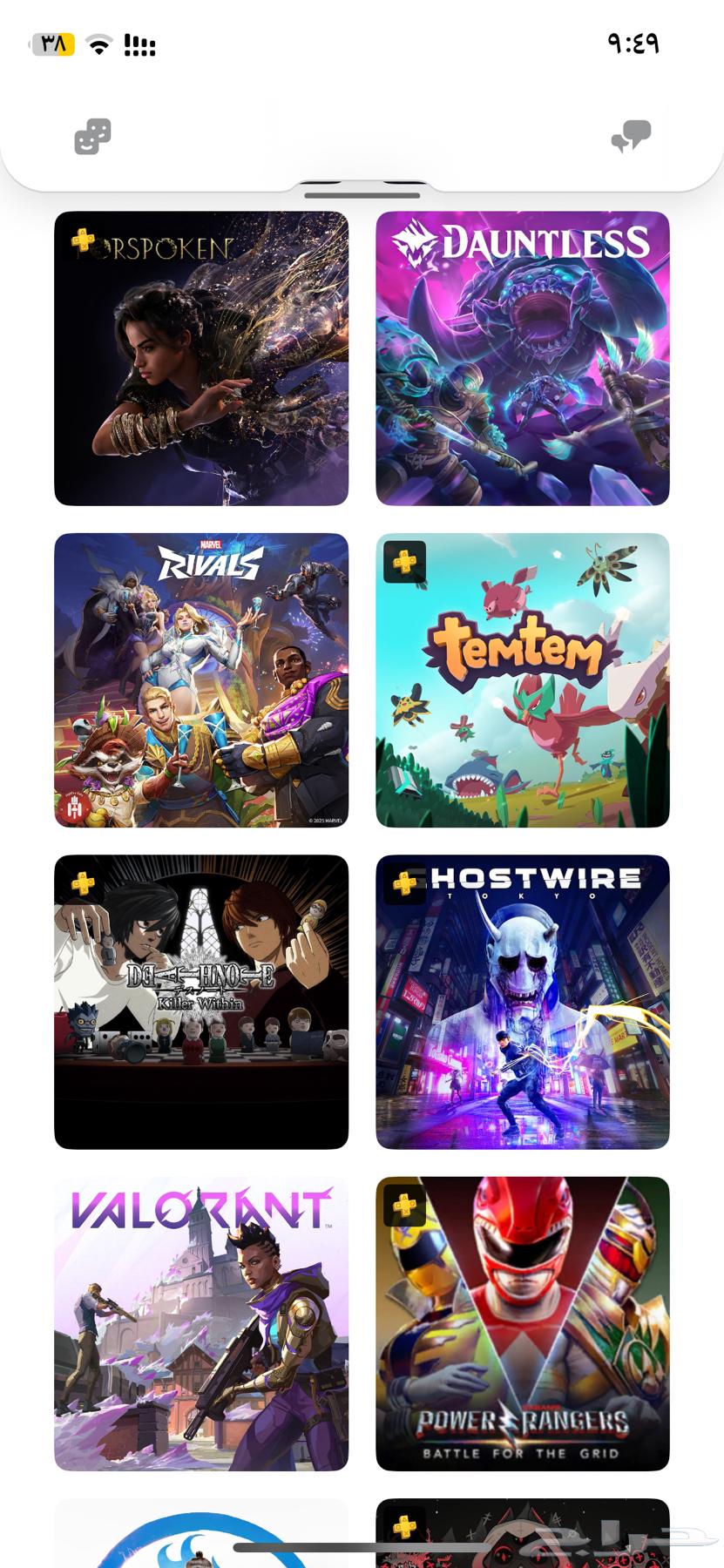Open the Dauntless game tile
Screen dimensions: 724x1568
tap(523, 358)
